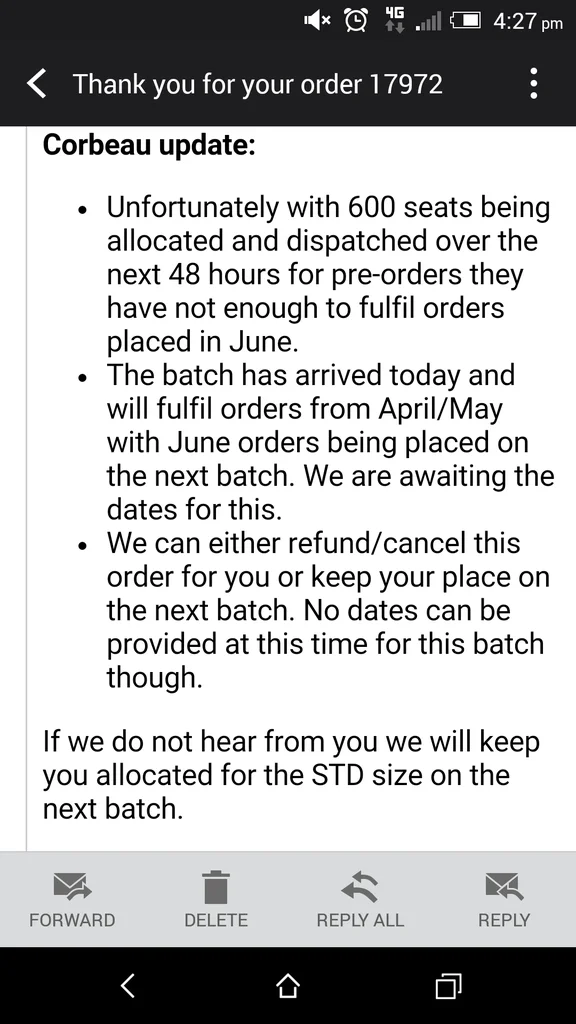The height and width of the screenshot is (1024, 576).
Task: Go back from the order 17972 email
Action: pos(37,84)
